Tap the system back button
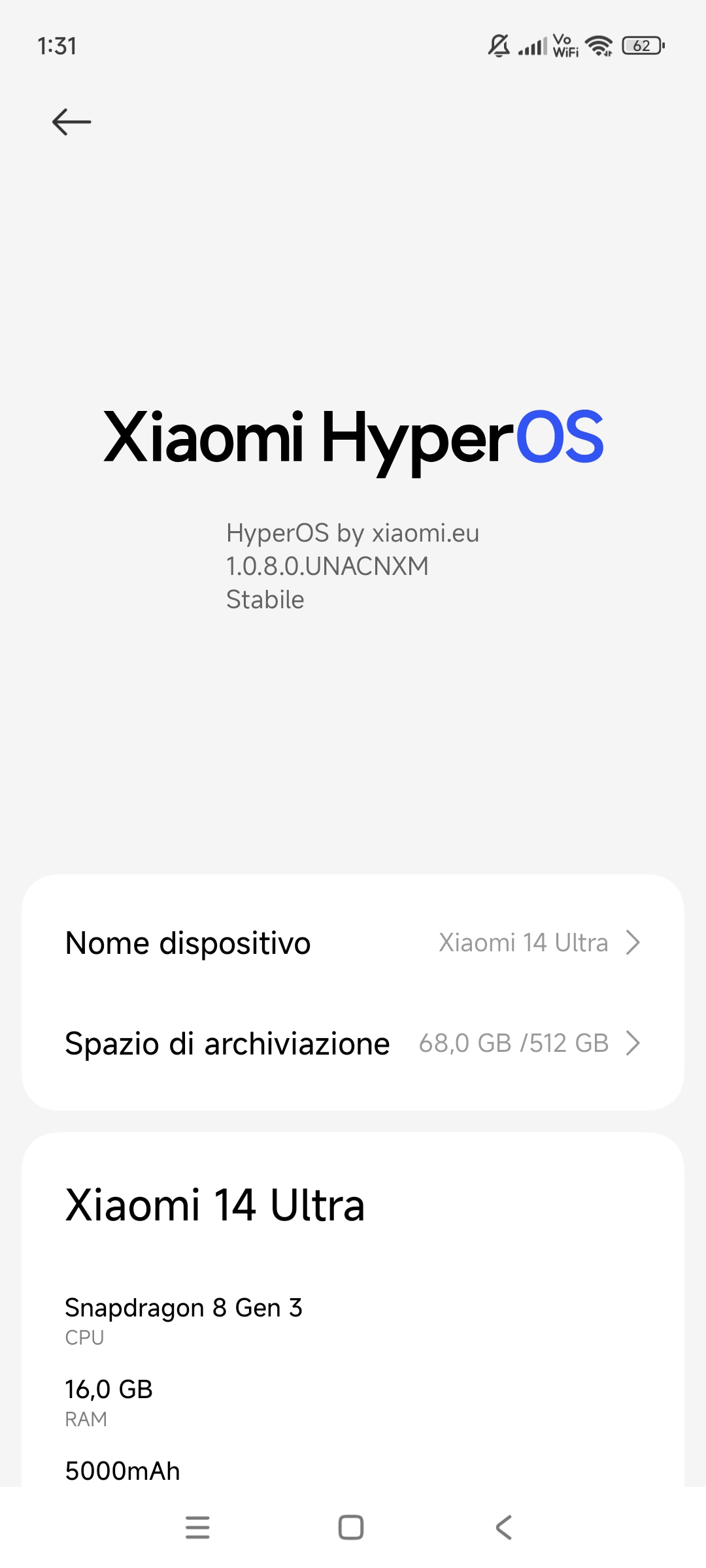This screenshot has width=706, height=1568. pyautogui.click(x=503, y=1527)
